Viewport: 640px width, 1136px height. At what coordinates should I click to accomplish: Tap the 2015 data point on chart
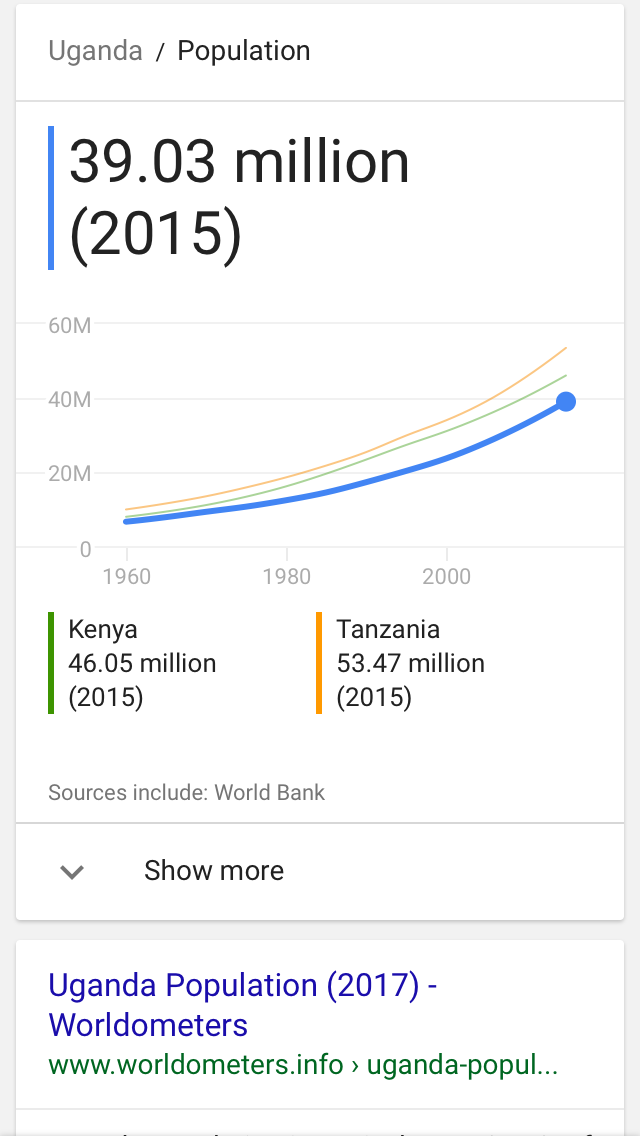pyautogui.click(x=565, y=401)
